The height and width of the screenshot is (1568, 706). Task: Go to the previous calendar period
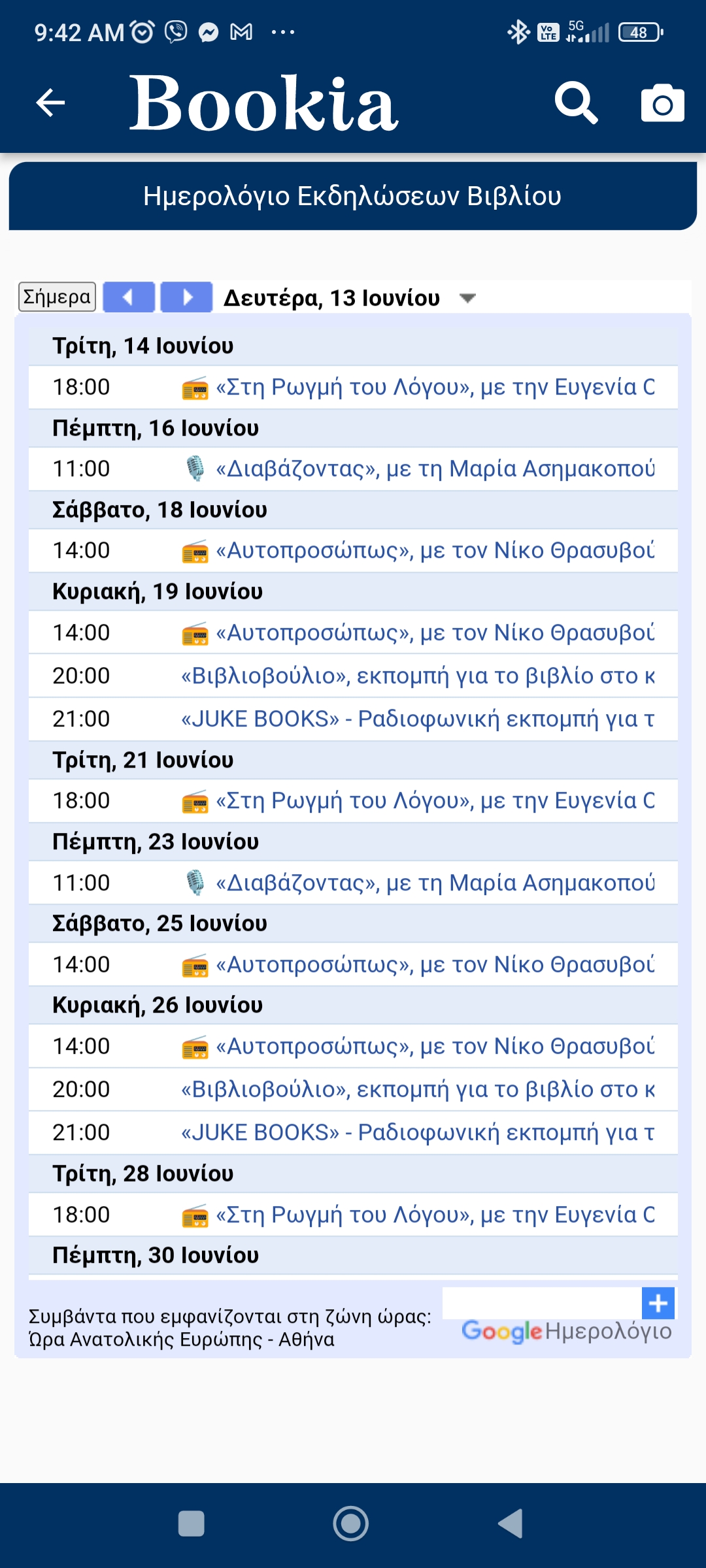point(129,297)
